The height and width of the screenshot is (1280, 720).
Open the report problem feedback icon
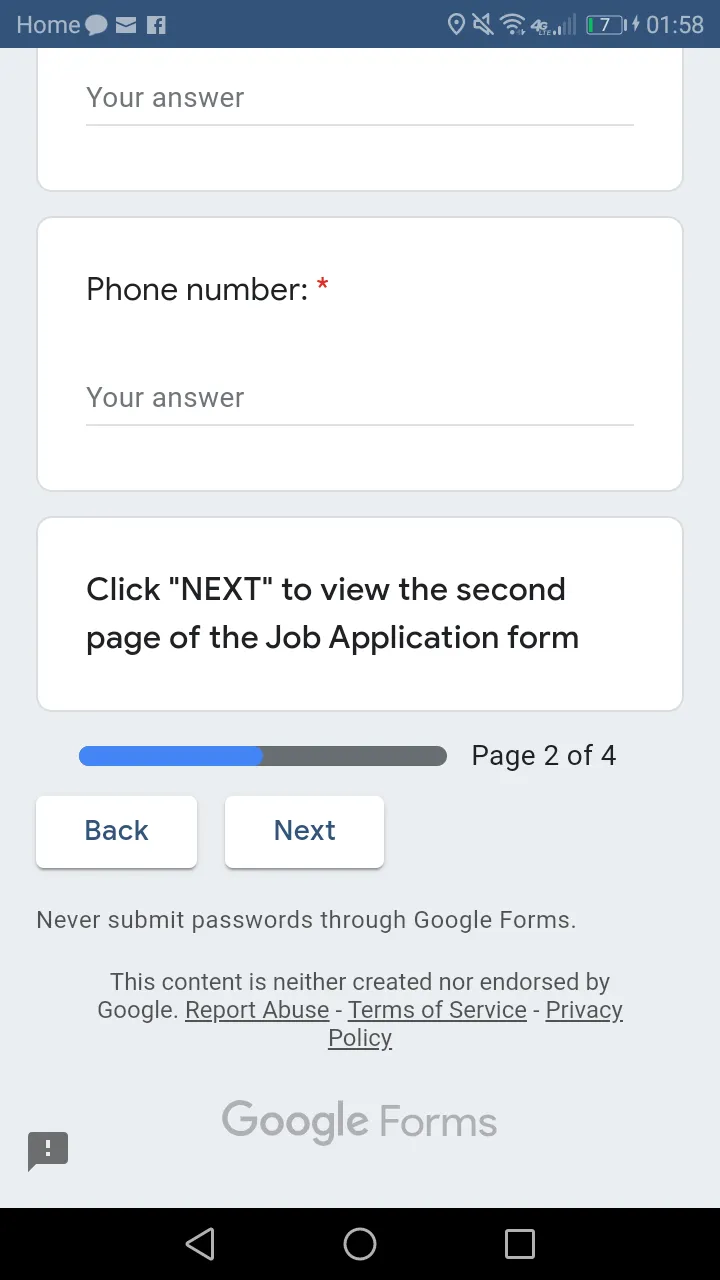coord(48,1151)
